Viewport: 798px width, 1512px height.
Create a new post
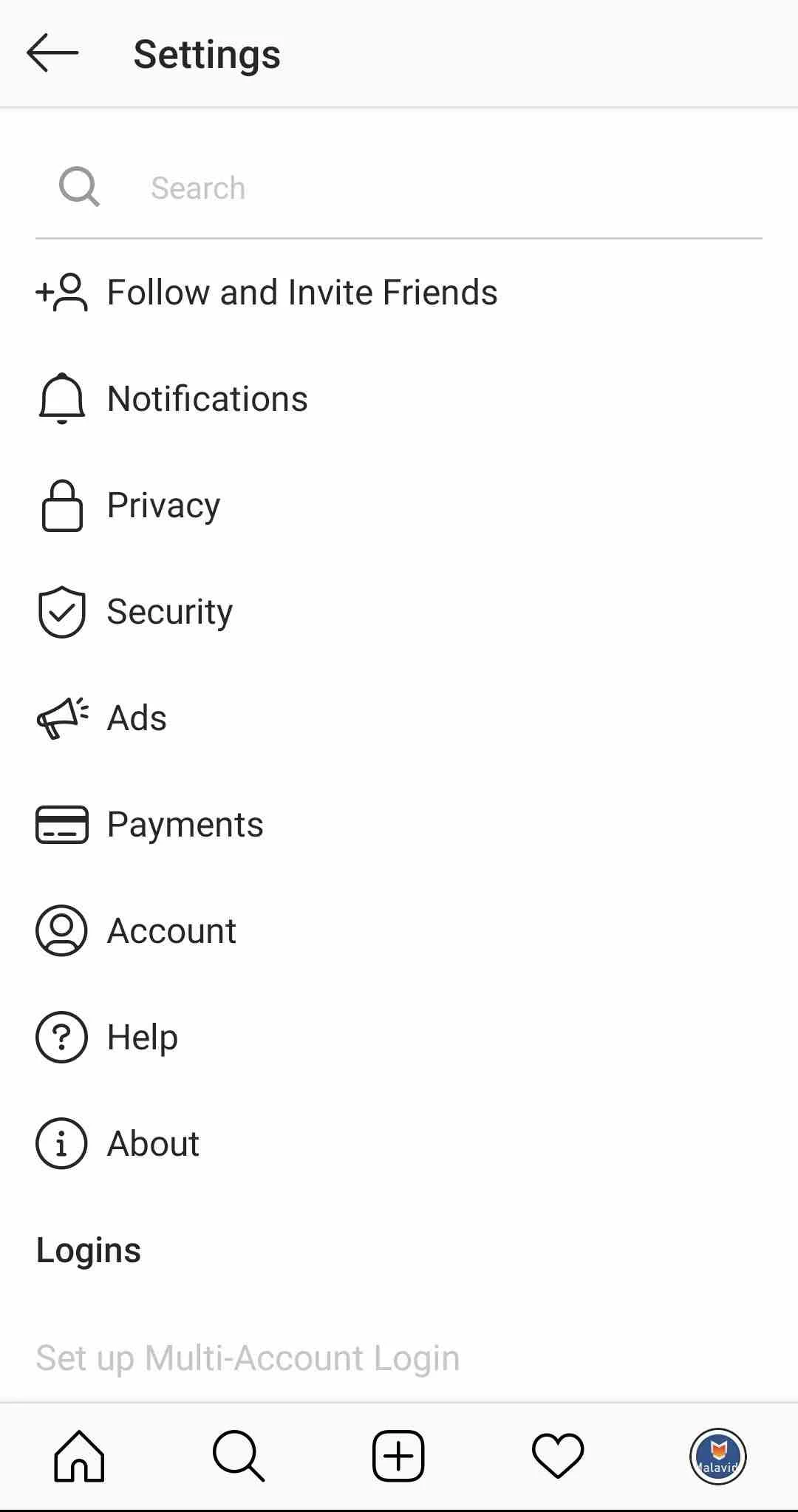coord(398,1457)
